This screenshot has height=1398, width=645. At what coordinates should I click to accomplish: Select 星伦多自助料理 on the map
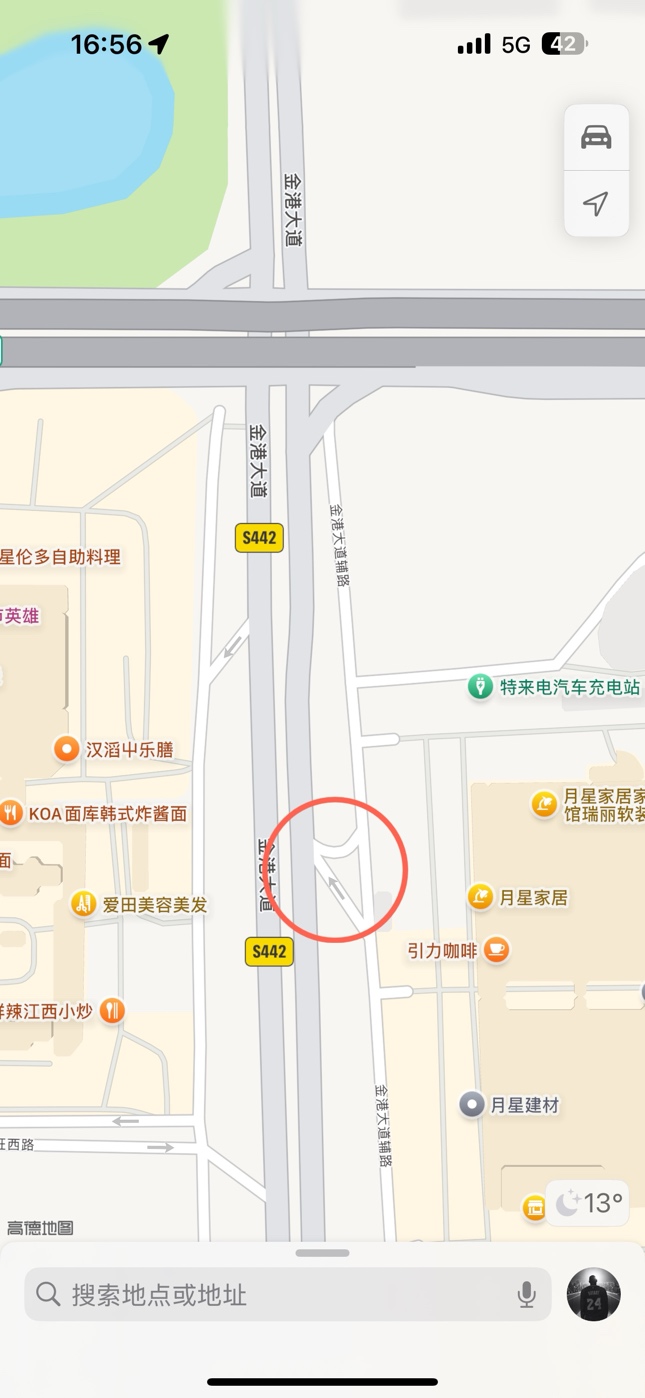[62, 557]
